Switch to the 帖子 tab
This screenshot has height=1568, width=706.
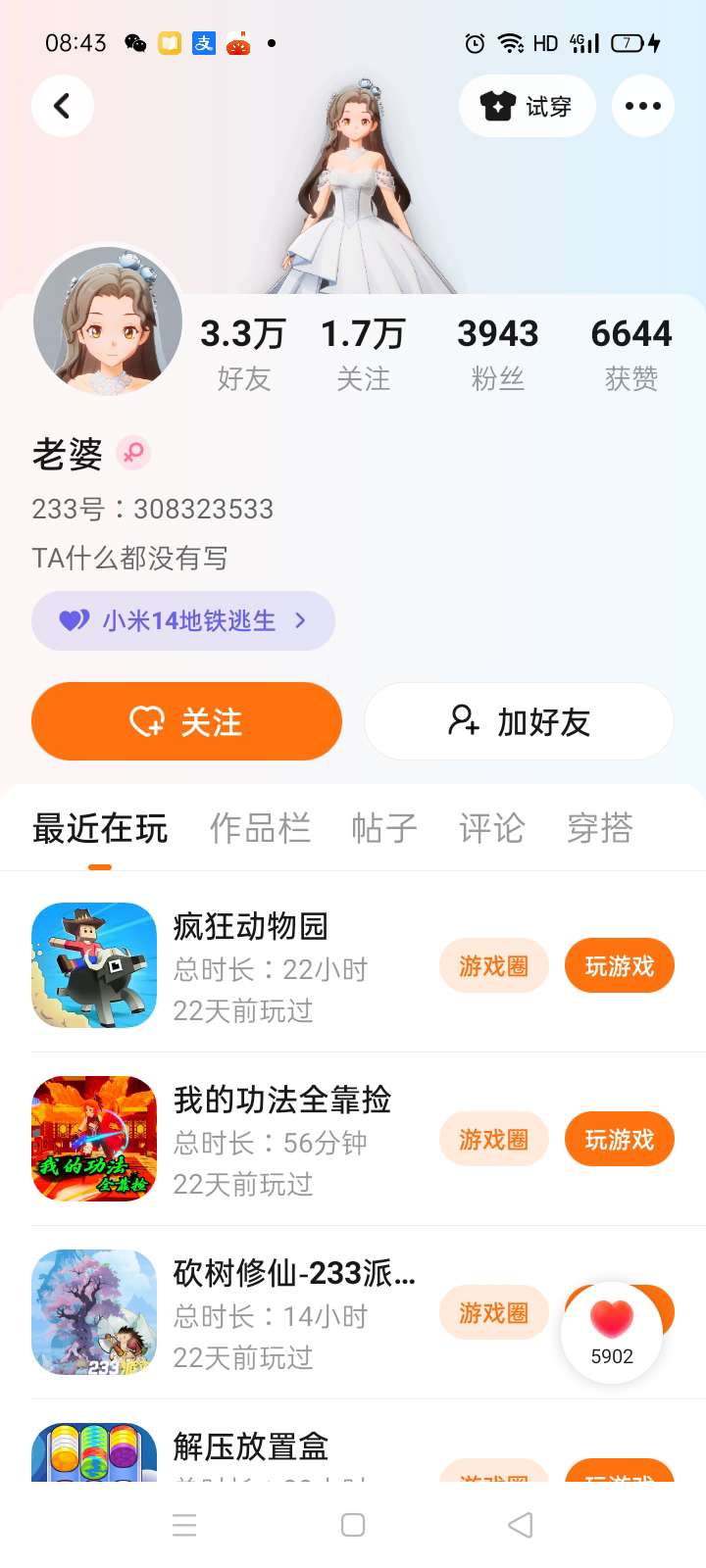click(384, 828)
